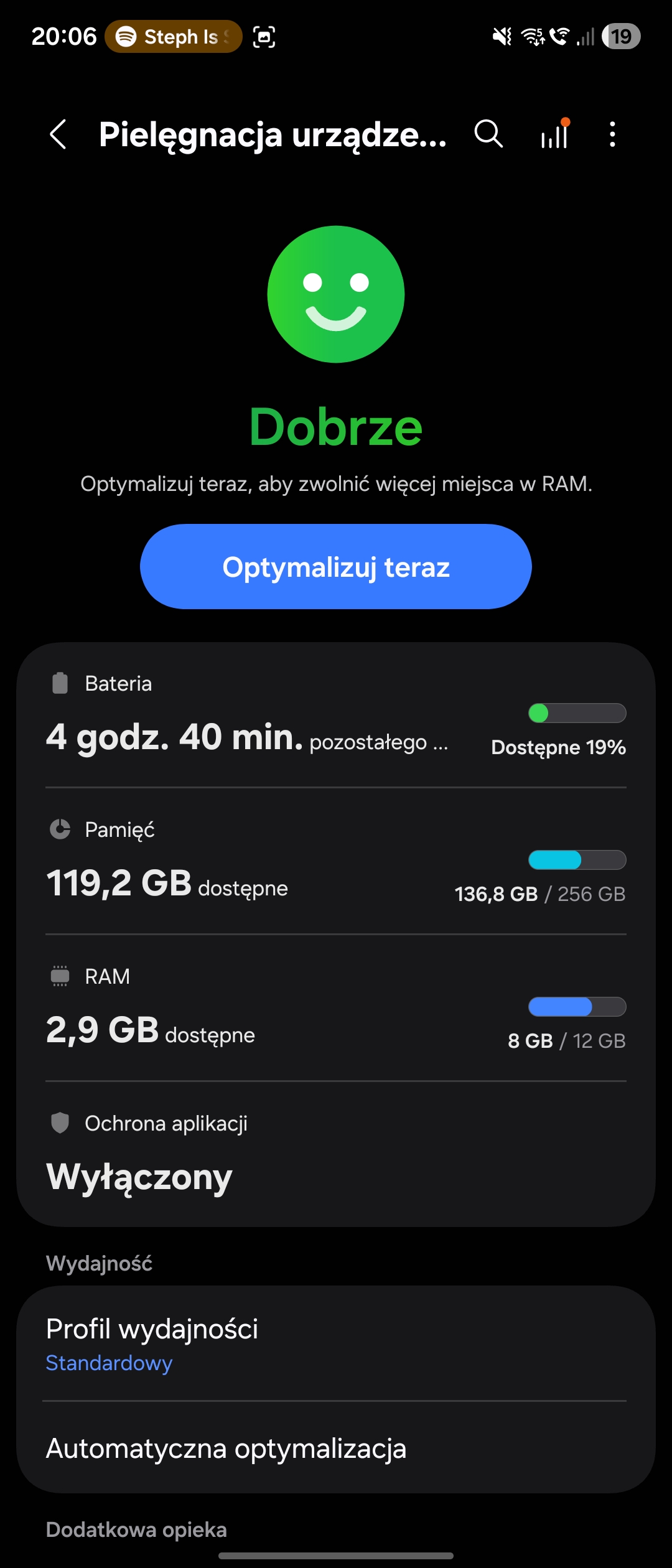This screenshot has width=672, height=1568.
Task: Open the signal bars diagnostics icon
Action: pyautogui.click(x=554, y=134)
